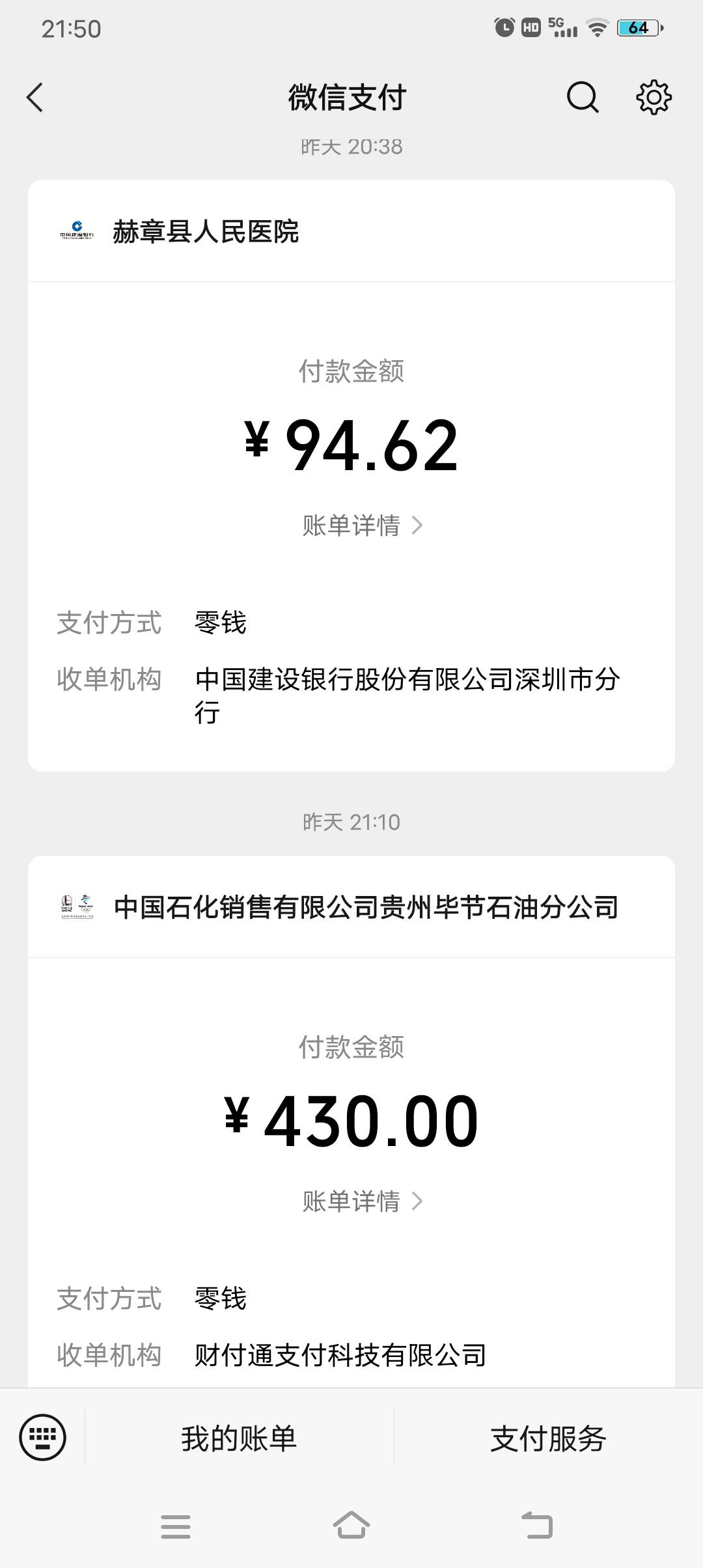
Task: Open 支付服务 menu
Action: [548, 1438]
